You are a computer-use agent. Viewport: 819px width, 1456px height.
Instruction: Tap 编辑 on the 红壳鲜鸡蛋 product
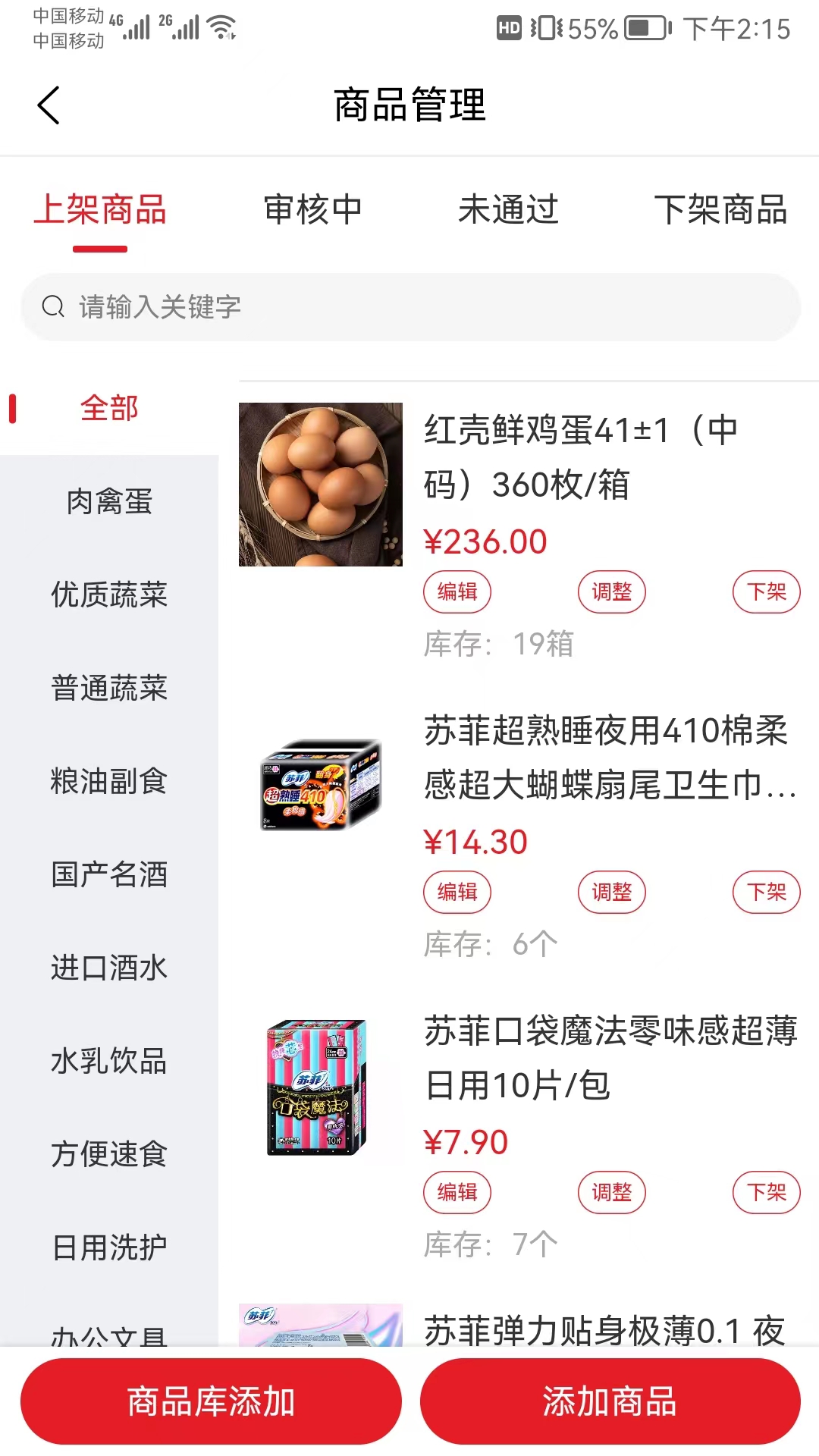(457, 591)
